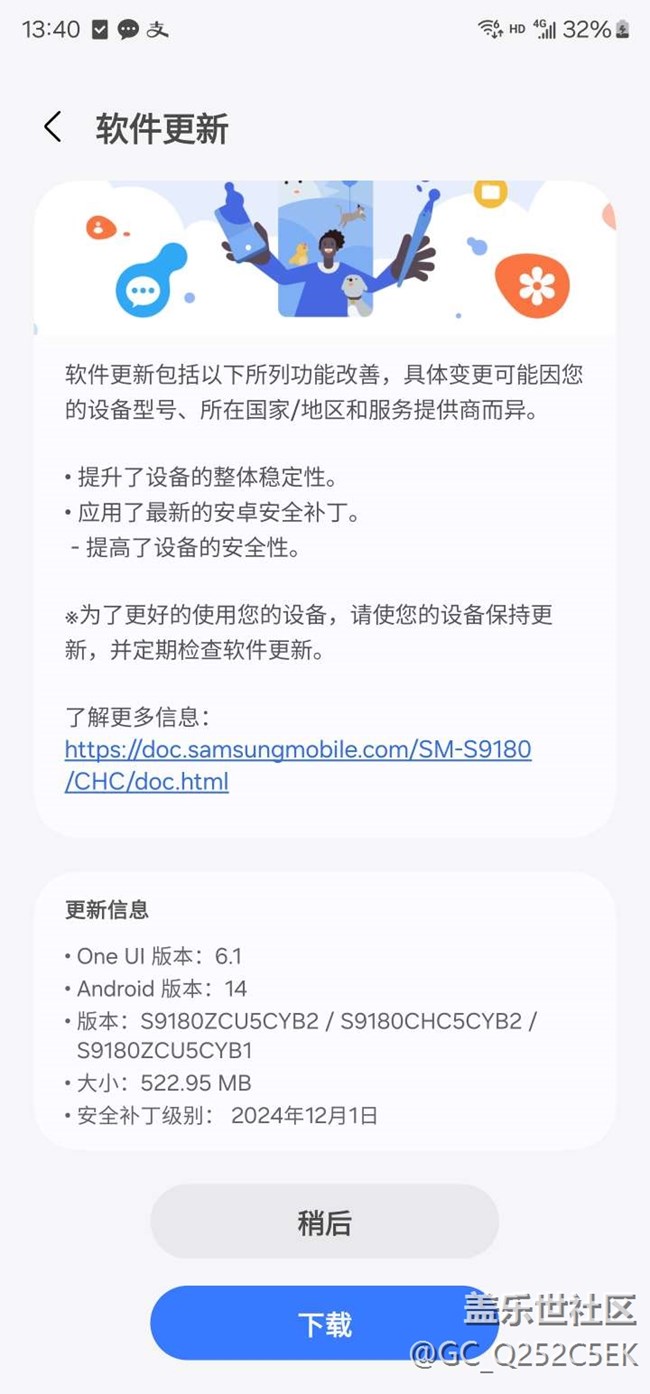Start the update with 下载
The width and height of the screenshot is (650, 1394).
point(325,1323)
